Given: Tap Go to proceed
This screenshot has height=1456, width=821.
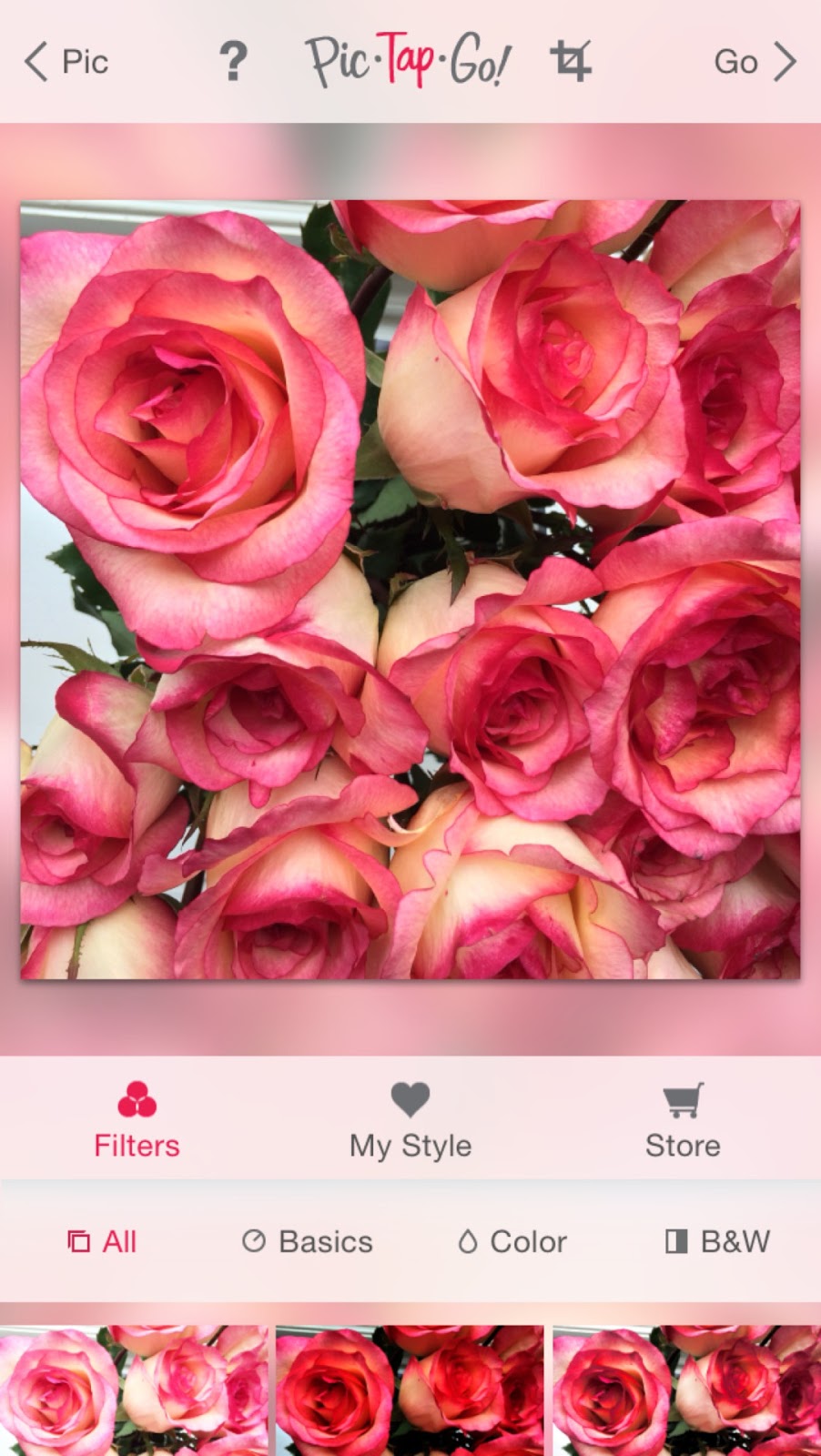Looking at the screenshot, I should pos(754,62).
